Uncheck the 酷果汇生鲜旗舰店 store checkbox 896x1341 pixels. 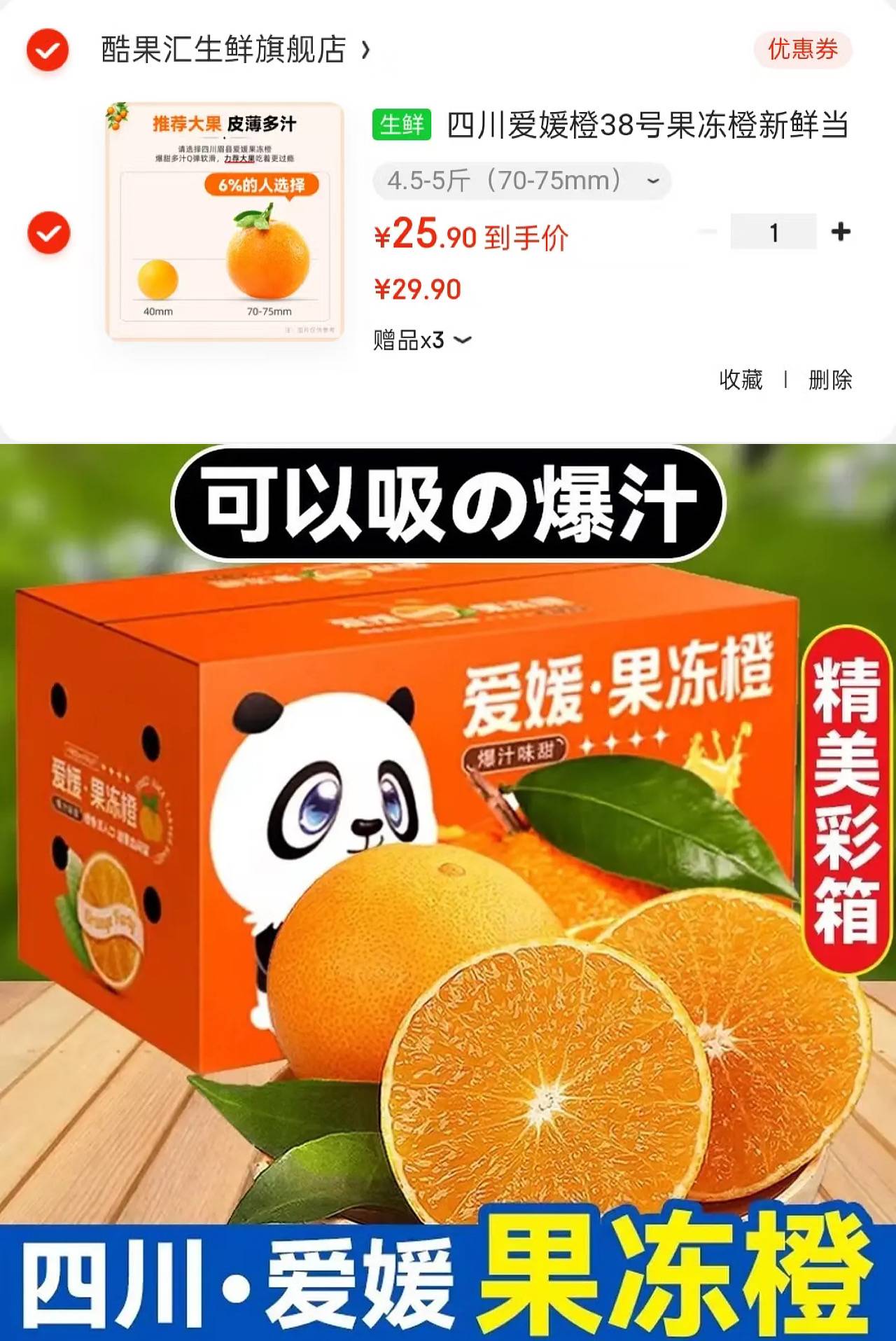tap(48, 50)
